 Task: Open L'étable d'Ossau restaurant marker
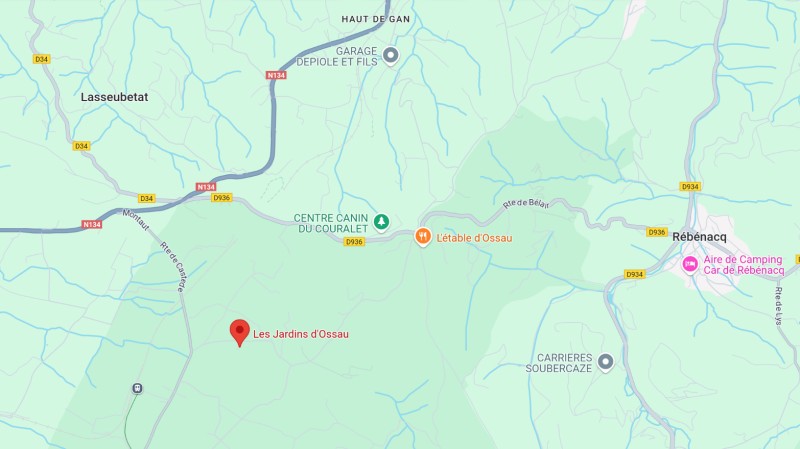[x=423, y=237]
